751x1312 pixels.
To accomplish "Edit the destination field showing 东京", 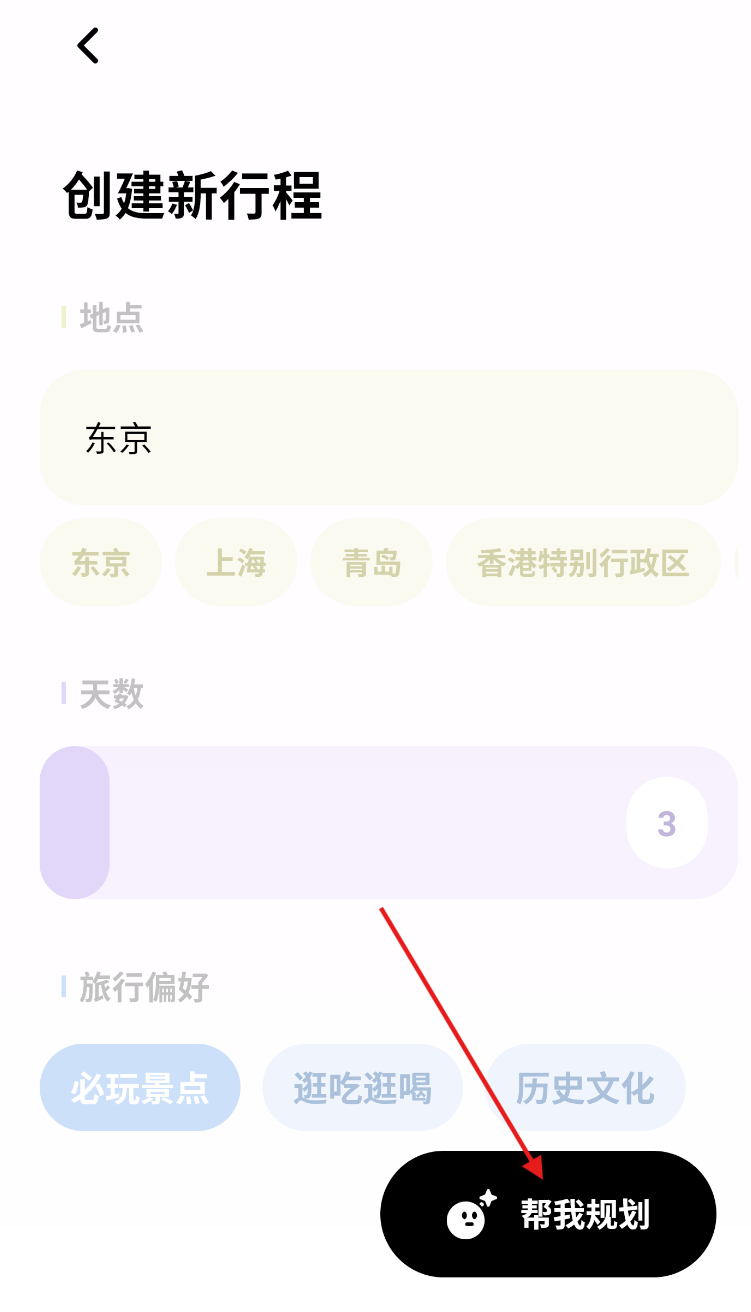I will [389, 438].
